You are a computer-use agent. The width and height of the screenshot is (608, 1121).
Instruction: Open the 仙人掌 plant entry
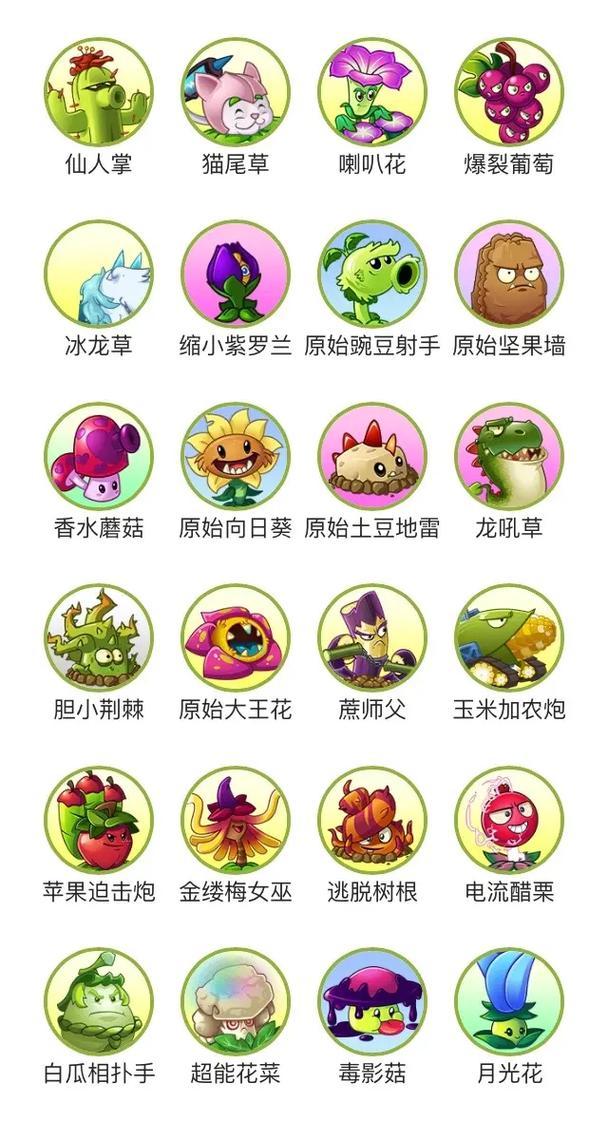(98, 93)
